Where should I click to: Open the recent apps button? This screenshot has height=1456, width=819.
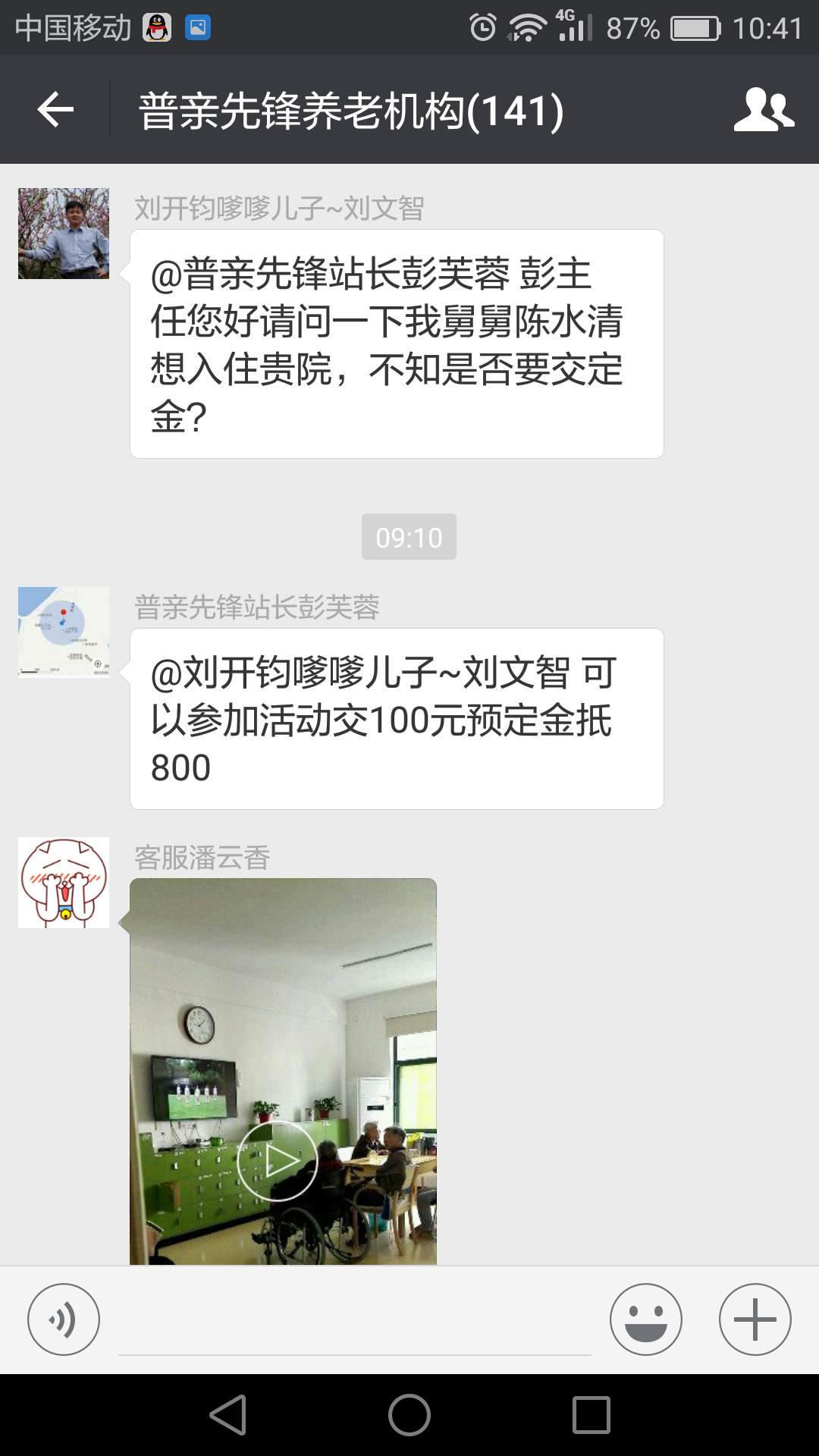tap(591, 1415)
